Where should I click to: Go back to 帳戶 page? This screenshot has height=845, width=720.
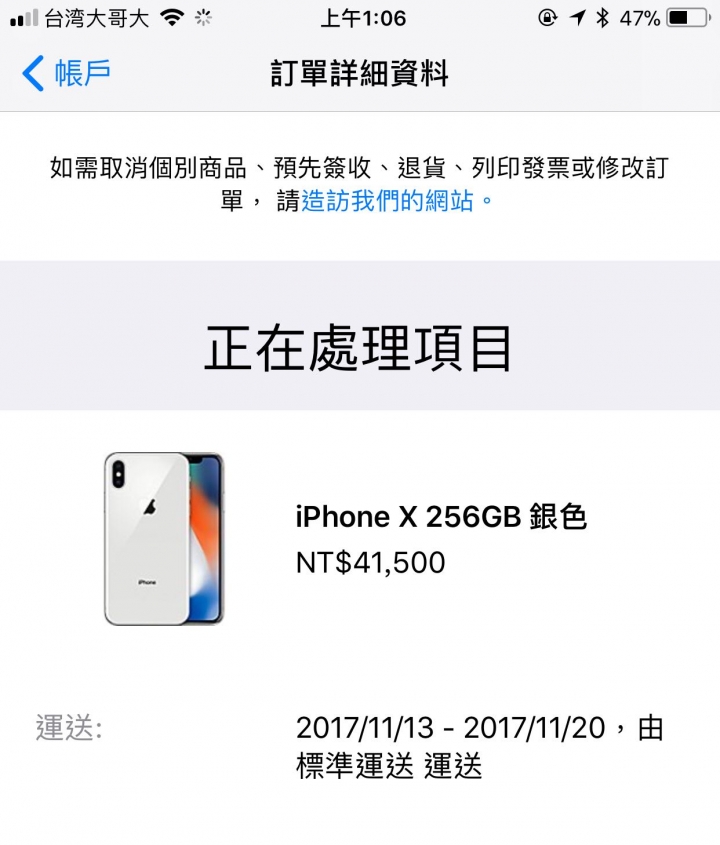pyautogui.click(x=66, y=73)
